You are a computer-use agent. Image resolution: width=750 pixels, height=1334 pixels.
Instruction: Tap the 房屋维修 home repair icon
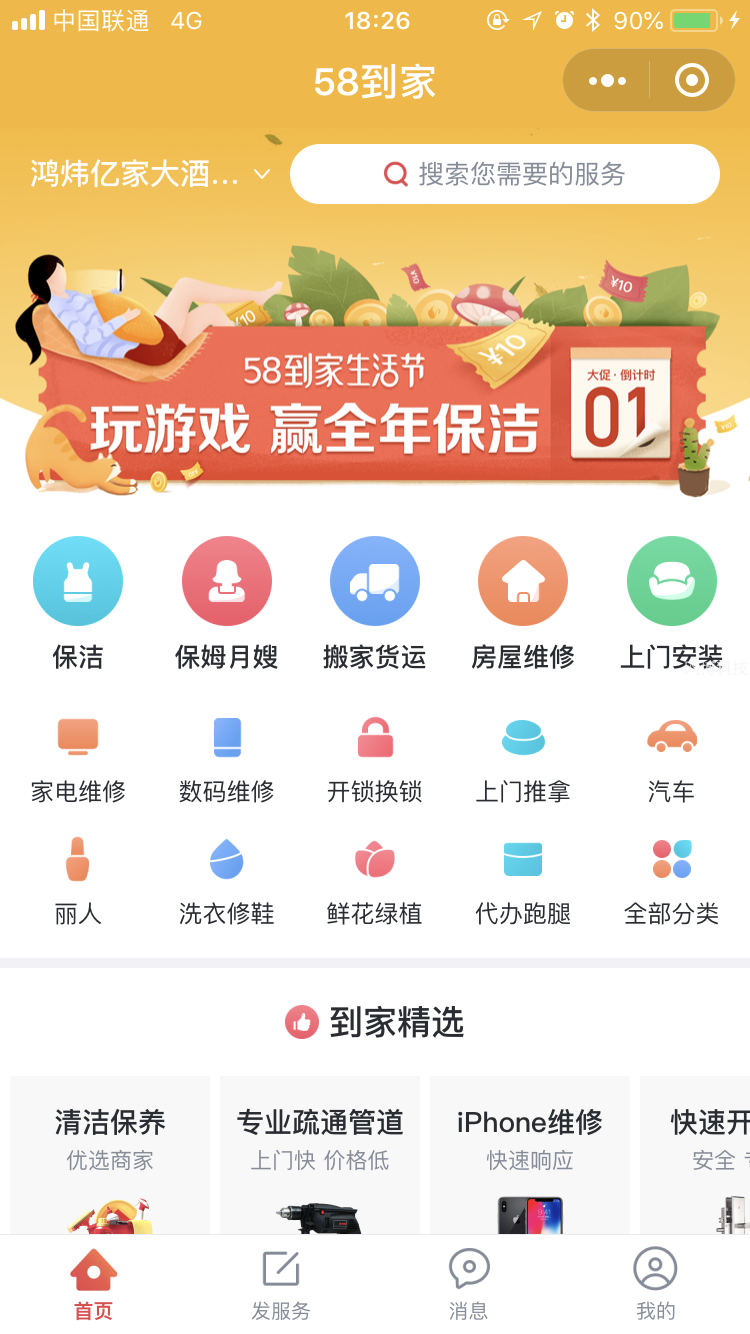coord(523,580)
